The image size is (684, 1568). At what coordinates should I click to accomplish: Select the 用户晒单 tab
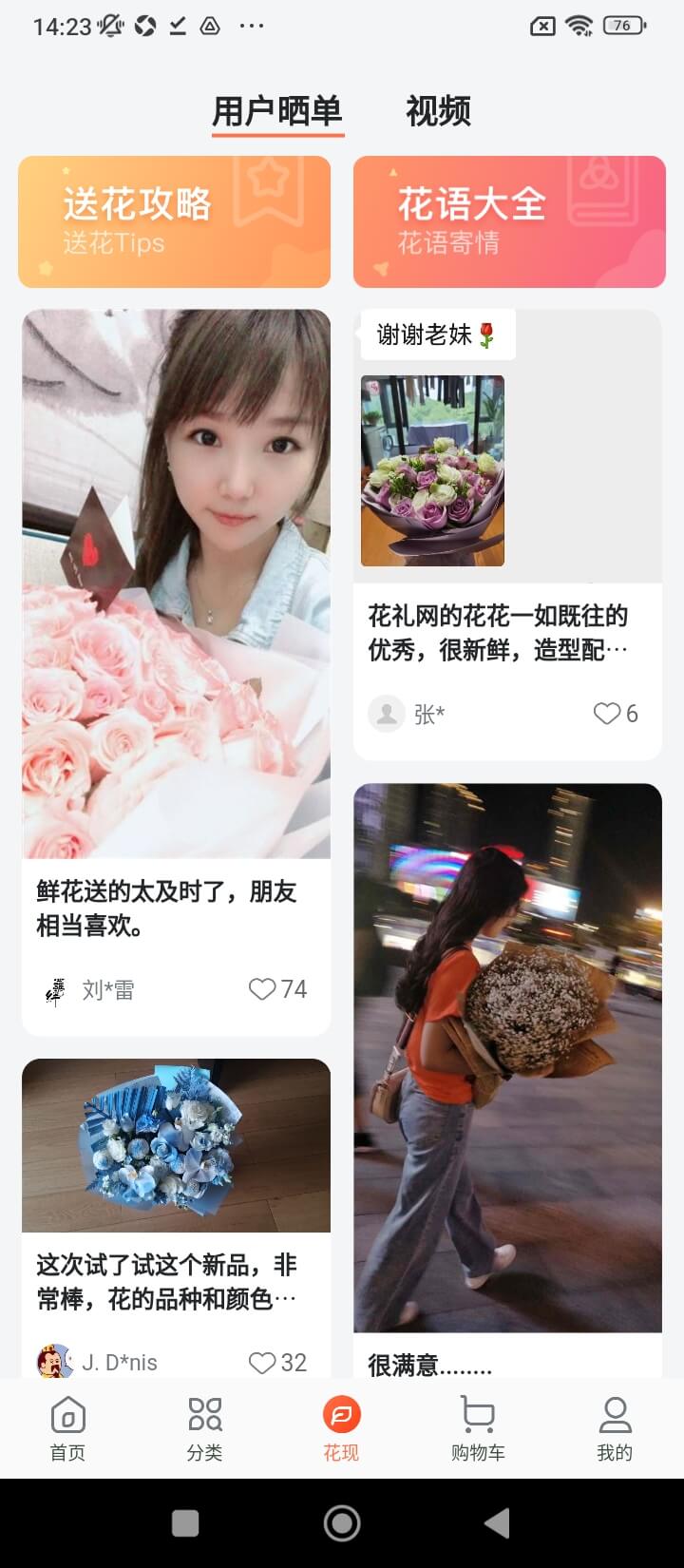276,112
